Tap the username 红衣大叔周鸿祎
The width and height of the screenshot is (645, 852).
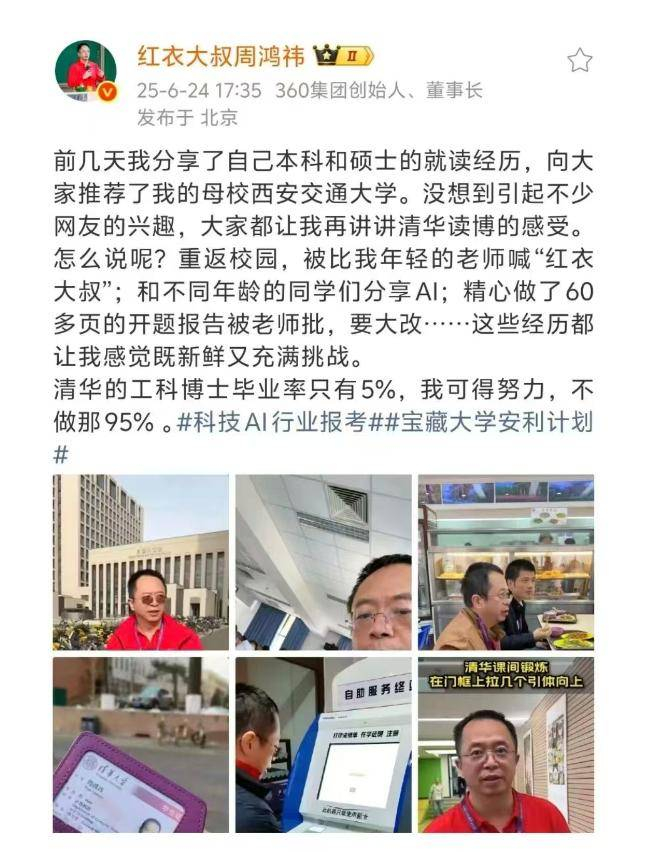(x=221, y=57)
